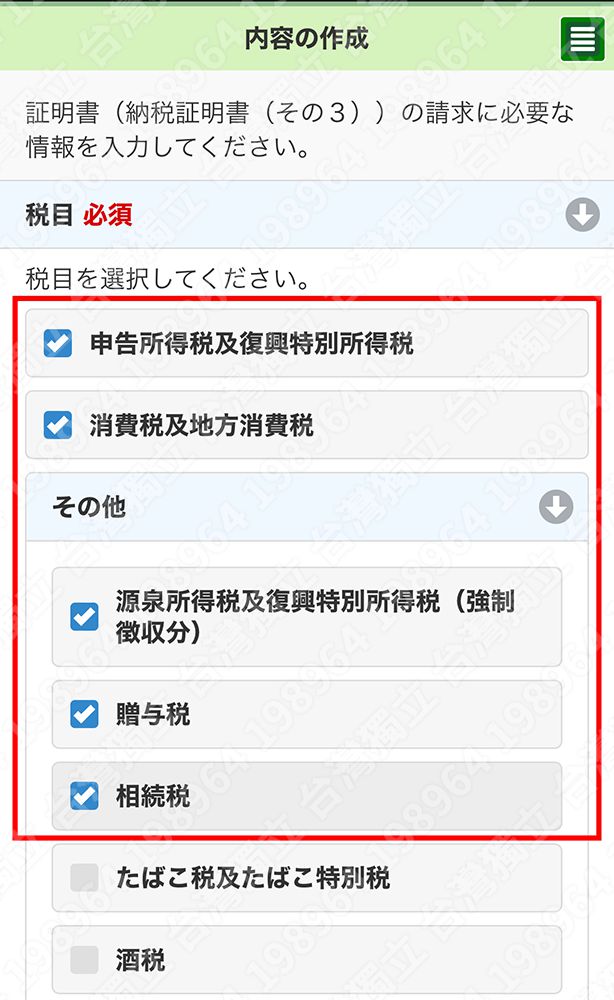Deselect the 相続税 option
Viewport: 614px width, 1000px height.
[x=84, y=796]
